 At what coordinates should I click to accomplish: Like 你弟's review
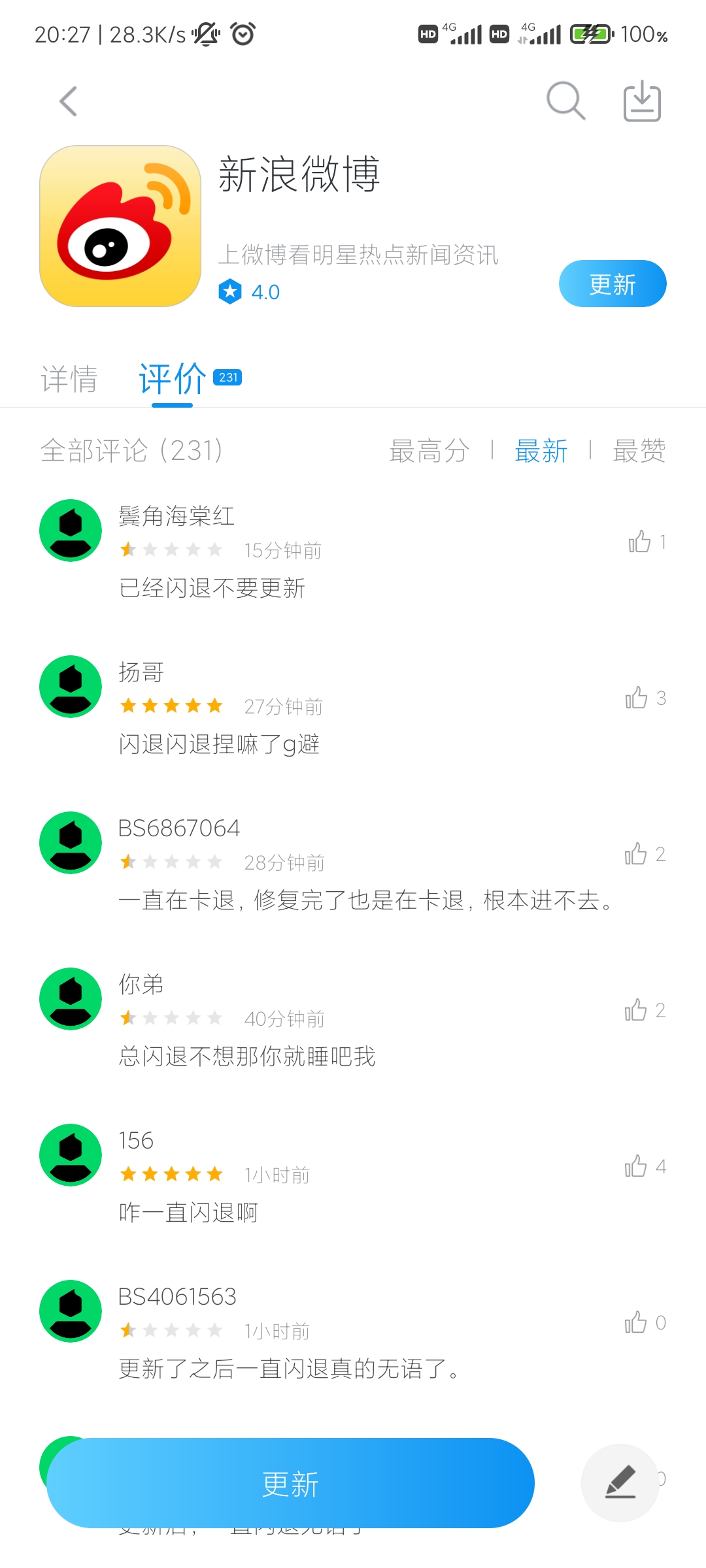point(645,1010)
